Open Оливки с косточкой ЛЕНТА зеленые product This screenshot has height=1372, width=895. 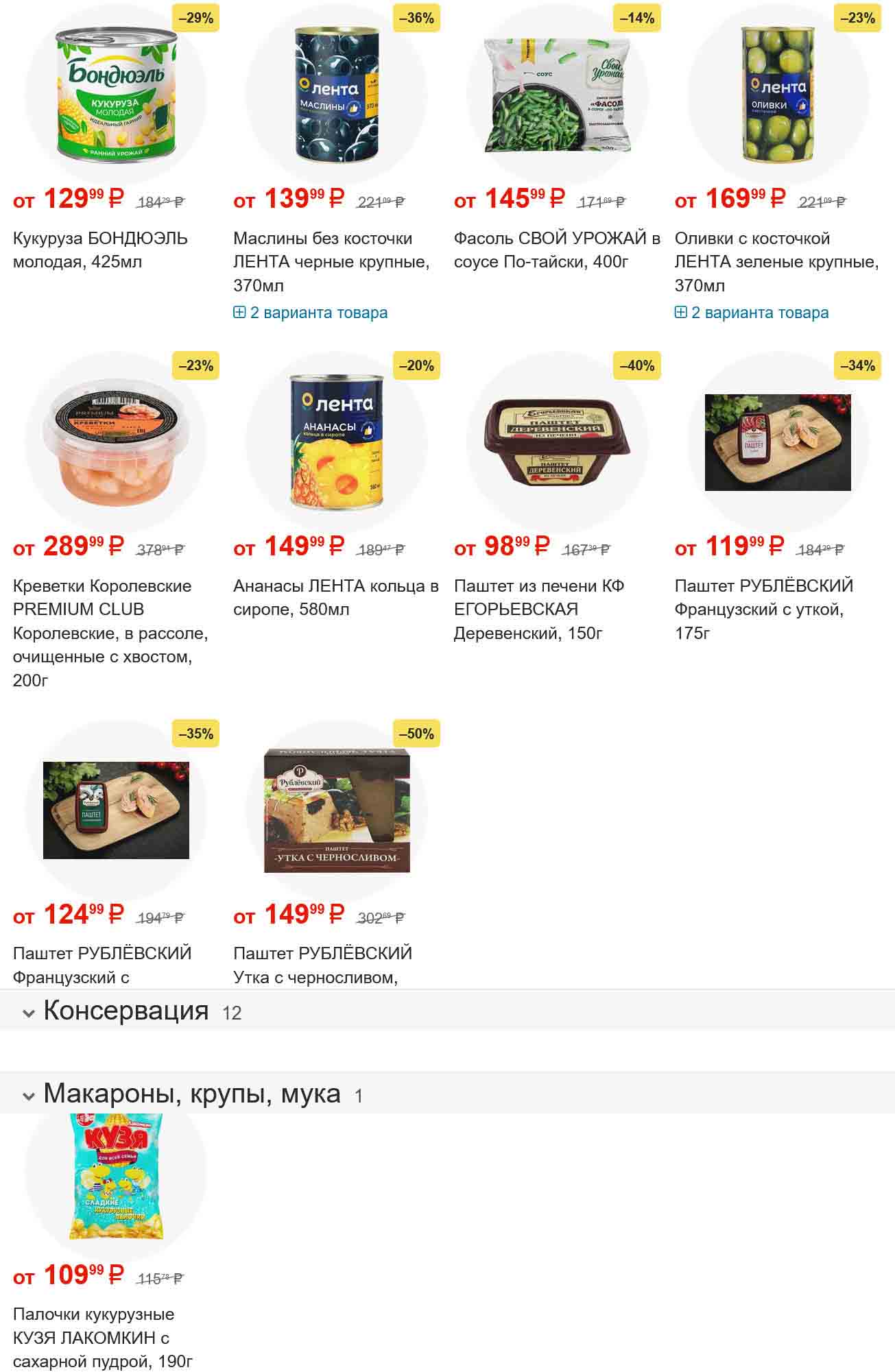776,261
